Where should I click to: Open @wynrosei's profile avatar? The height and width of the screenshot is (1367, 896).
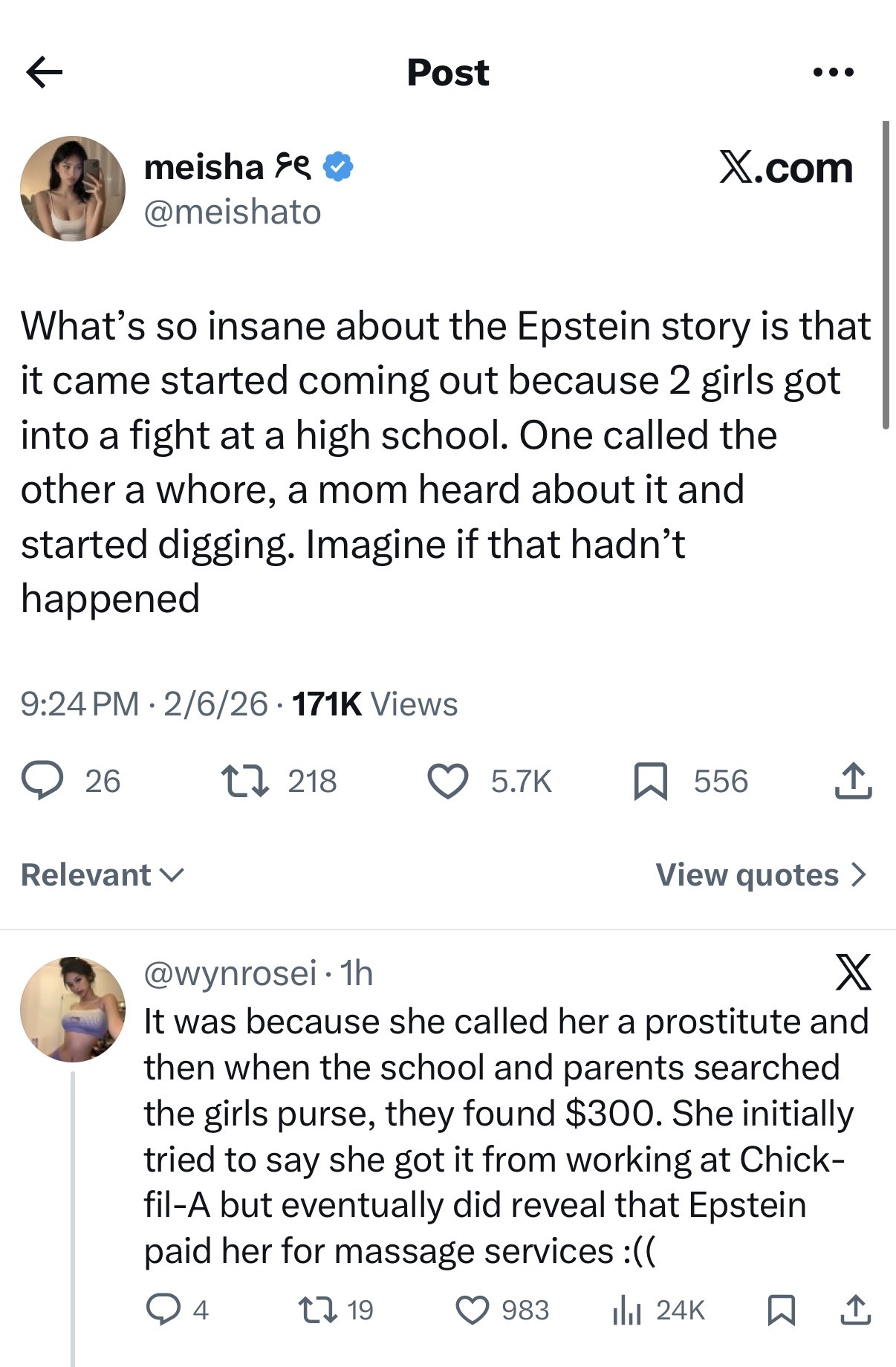(72, 1009)
